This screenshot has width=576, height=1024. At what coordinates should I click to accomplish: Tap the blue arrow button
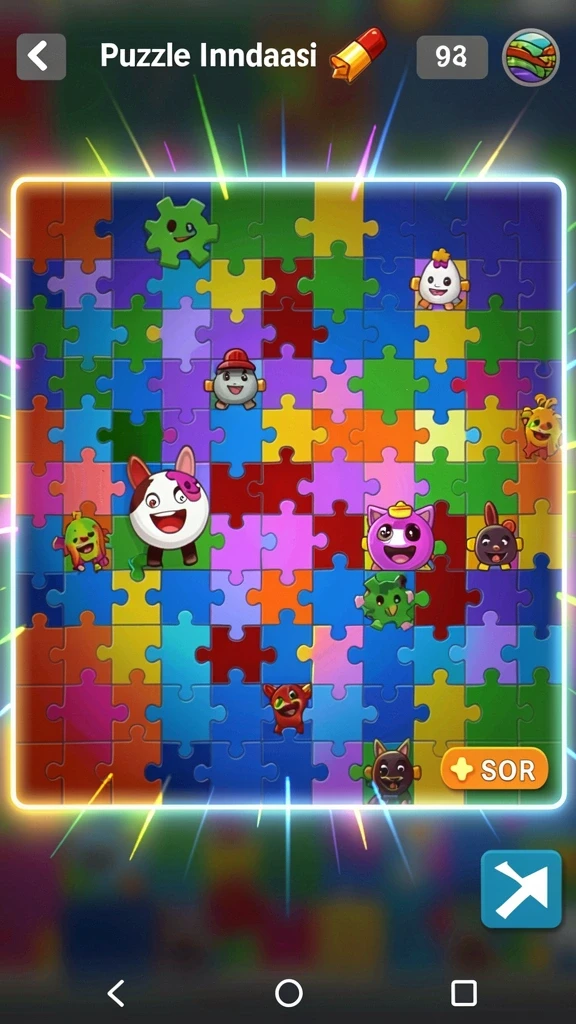click(521, 889)
